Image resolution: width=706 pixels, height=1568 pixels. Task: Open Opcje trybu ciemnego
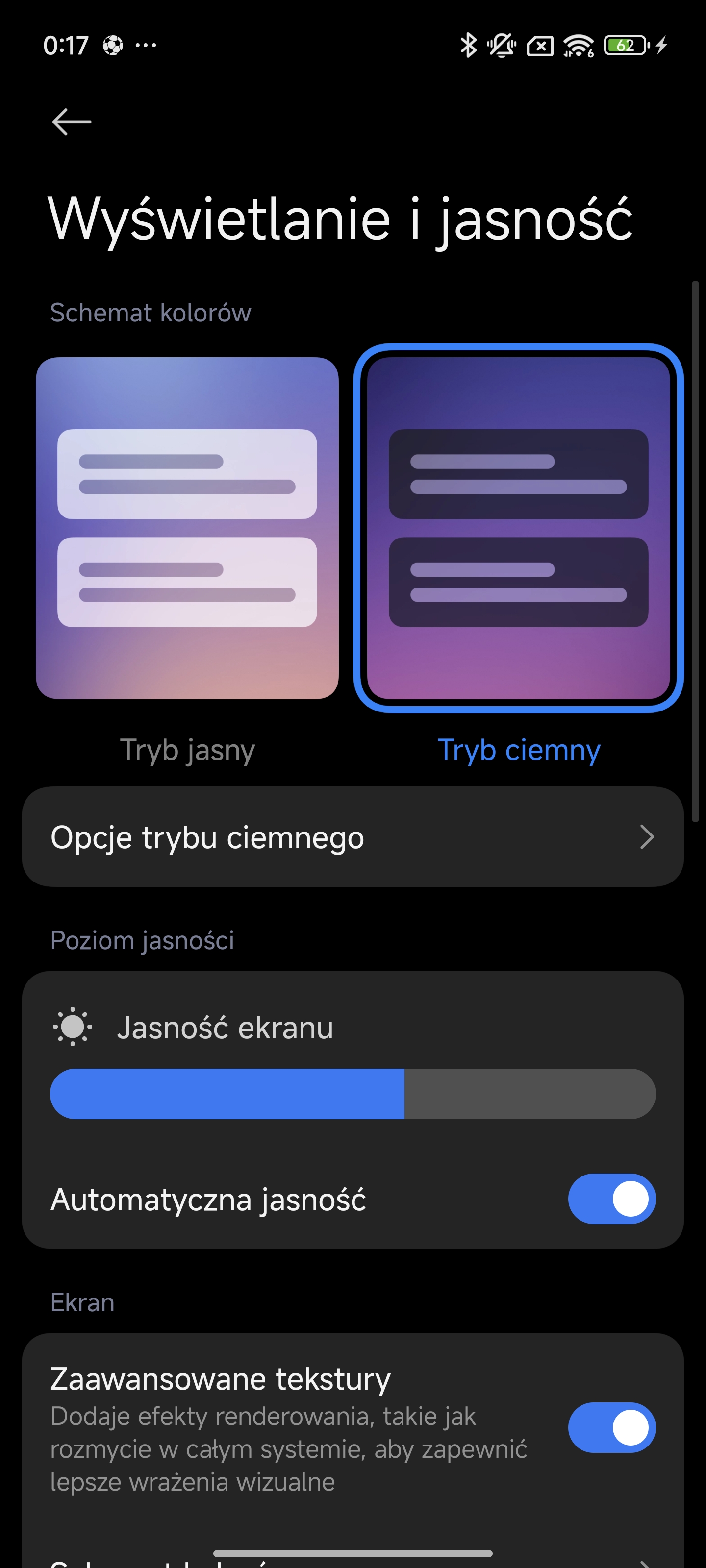click(x=353, y=837)
